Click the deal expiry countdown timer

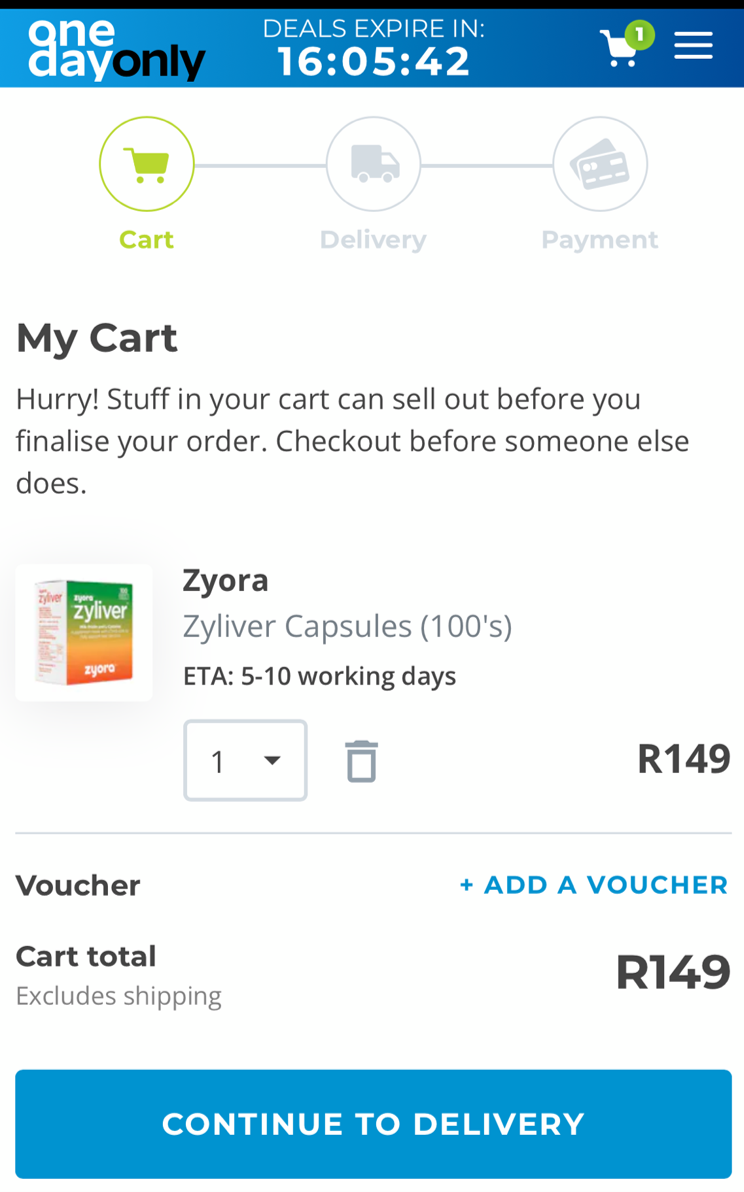[372, 60]
